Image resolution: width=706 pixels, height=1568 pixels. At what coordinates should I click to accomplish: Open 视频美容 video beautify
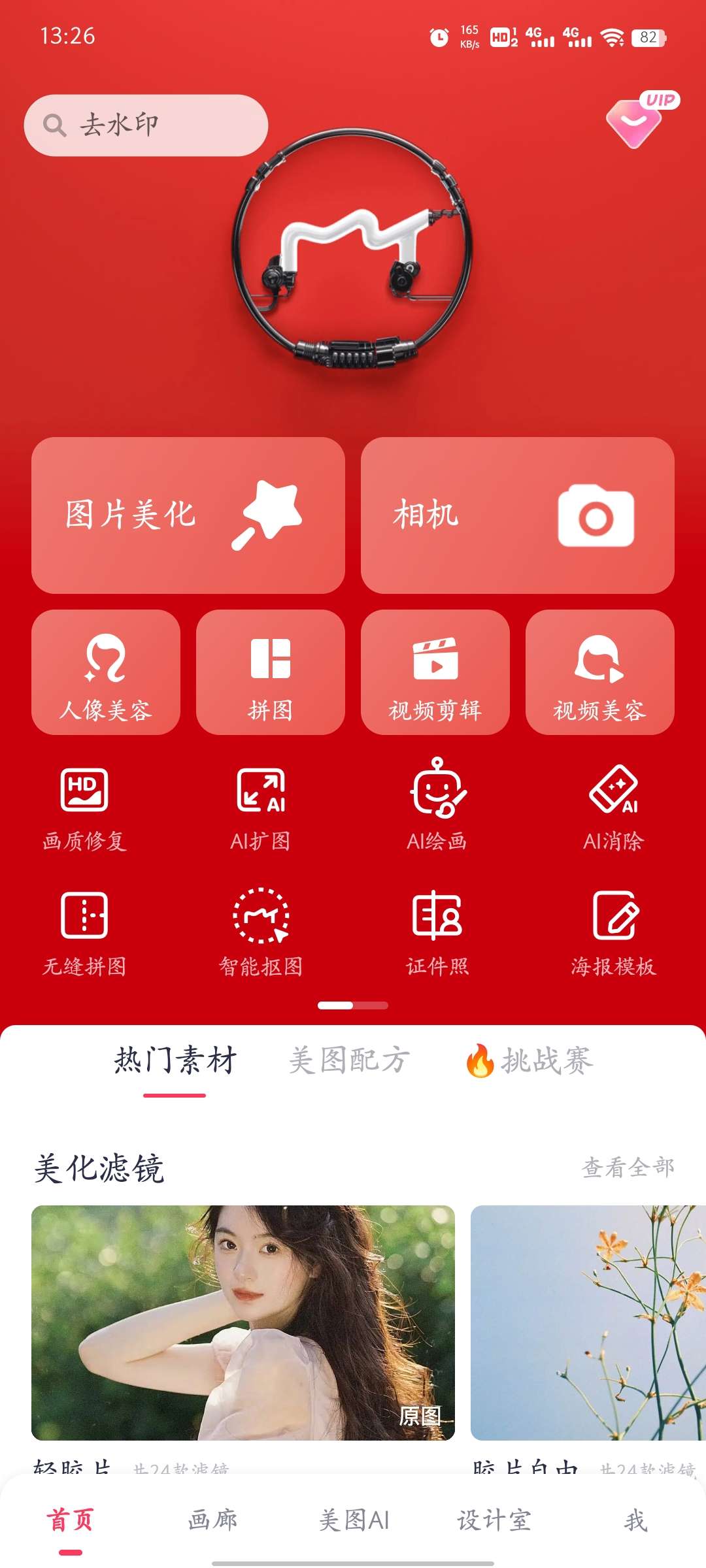(x=599, y=672)
